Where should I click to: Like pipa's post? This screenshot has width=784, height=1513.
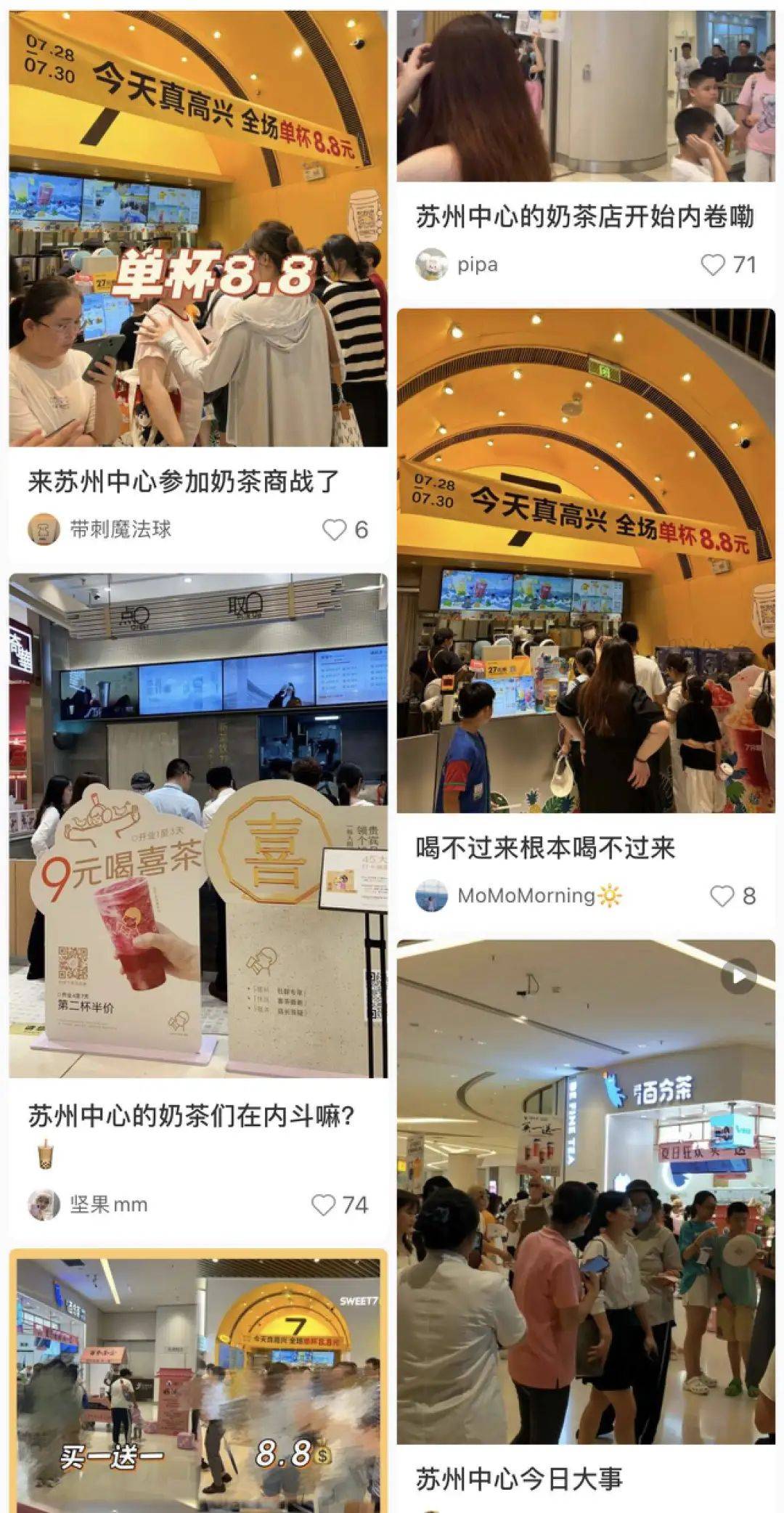coord(714,265)
